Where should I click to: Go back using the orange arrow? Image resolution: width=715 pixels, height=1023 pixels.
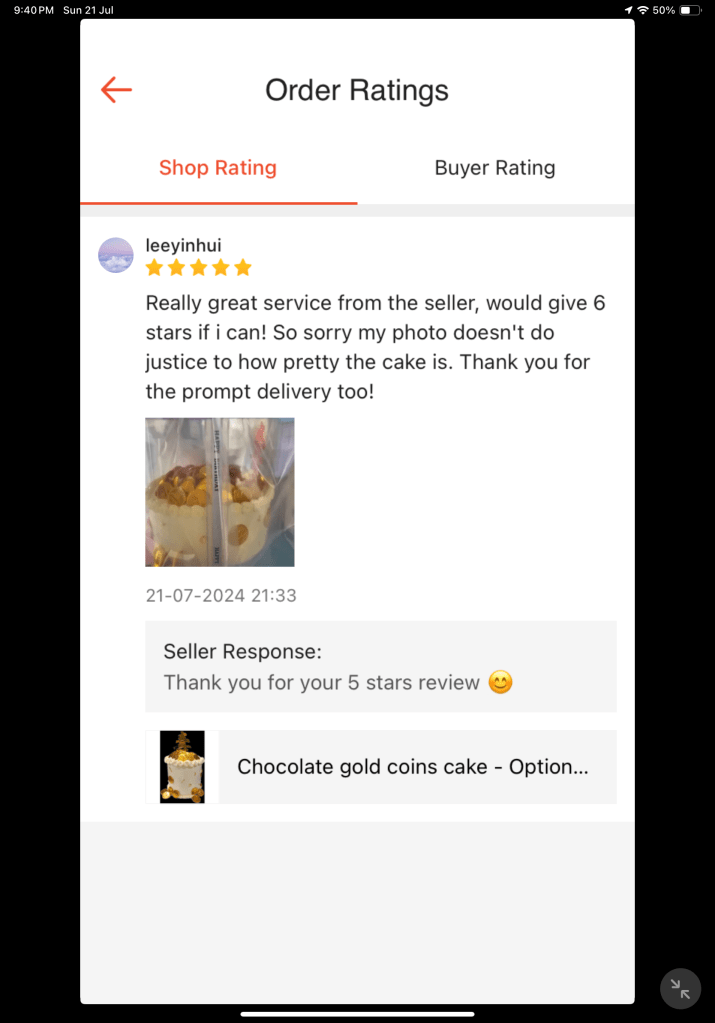coord(116,90)
